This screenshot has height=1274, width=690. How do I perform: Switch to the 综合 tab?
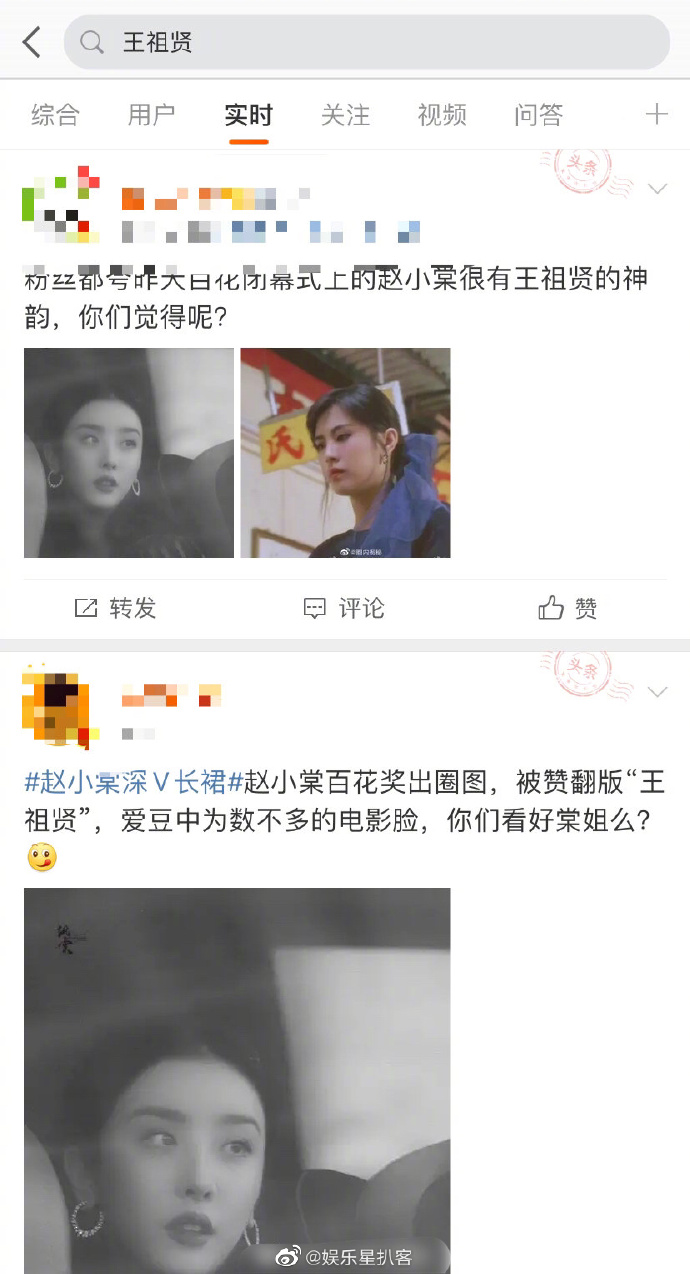55,115
